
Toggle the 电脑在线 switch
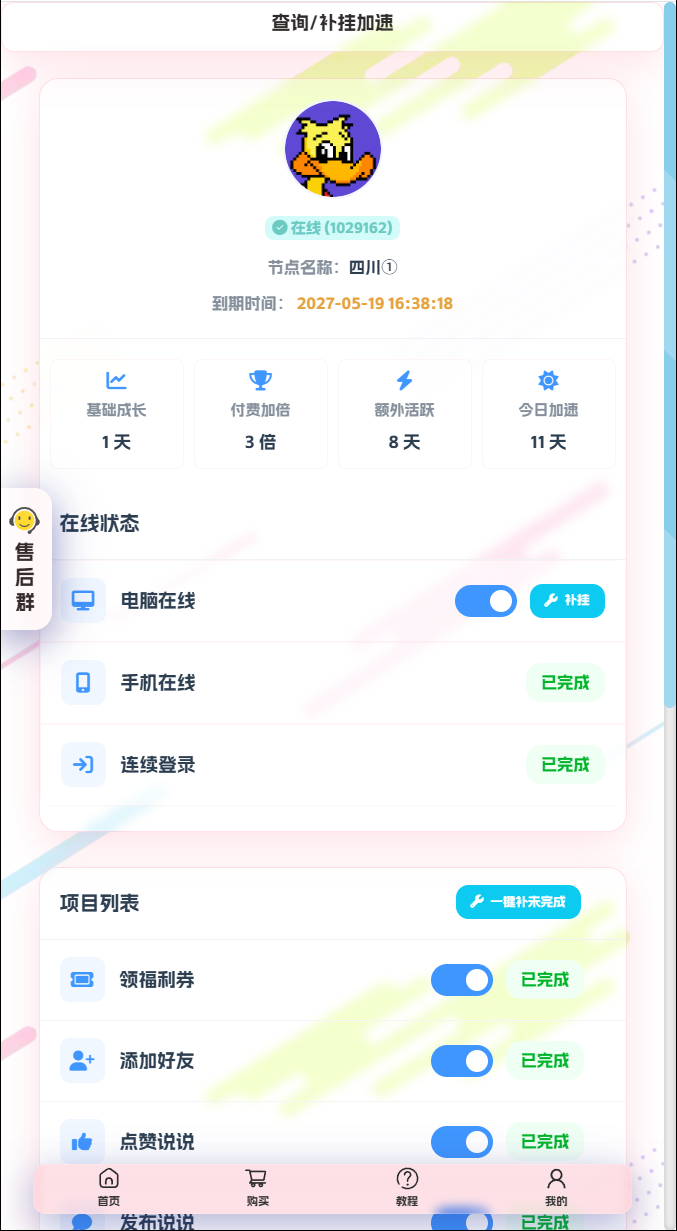coord(486,601)
